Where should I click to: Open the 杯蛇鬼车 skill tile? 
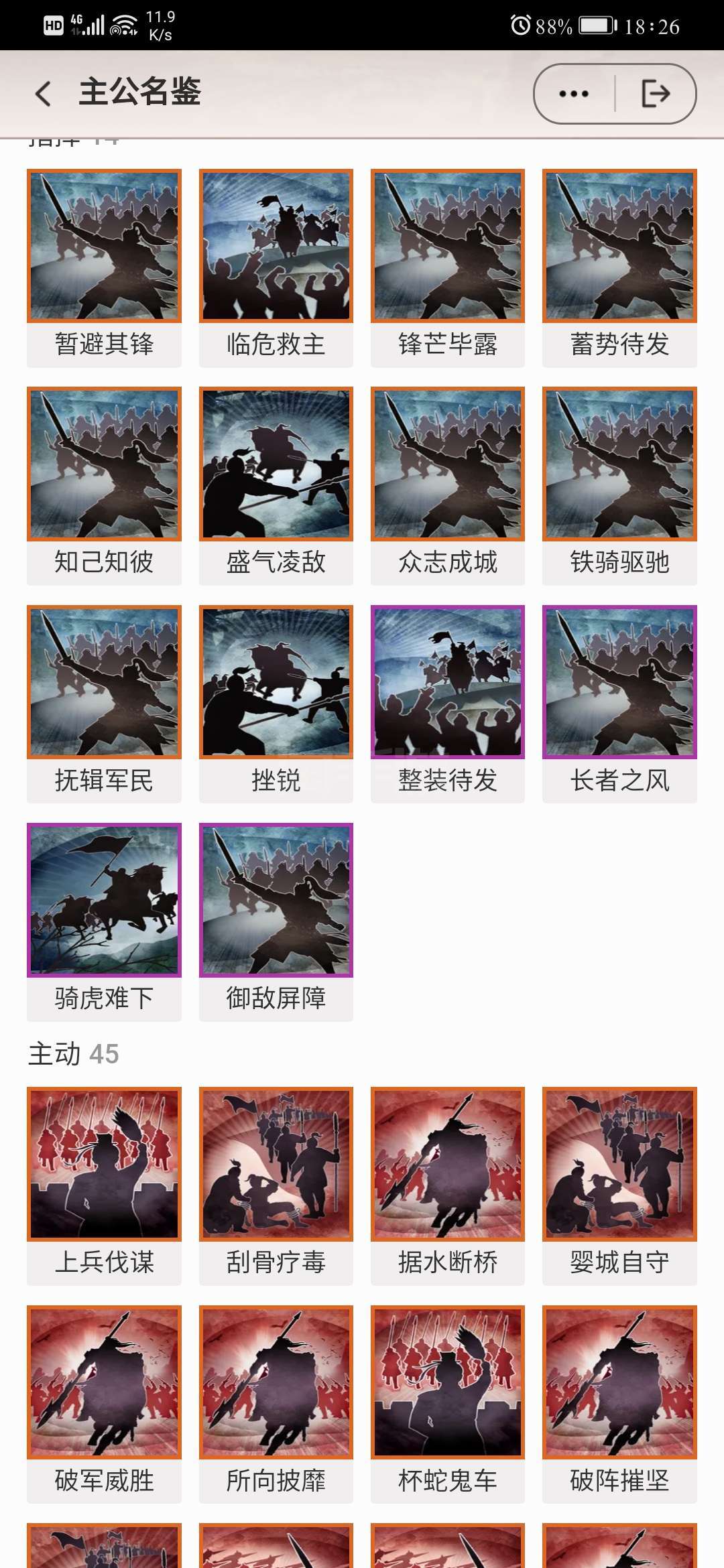coord(448,1404)
